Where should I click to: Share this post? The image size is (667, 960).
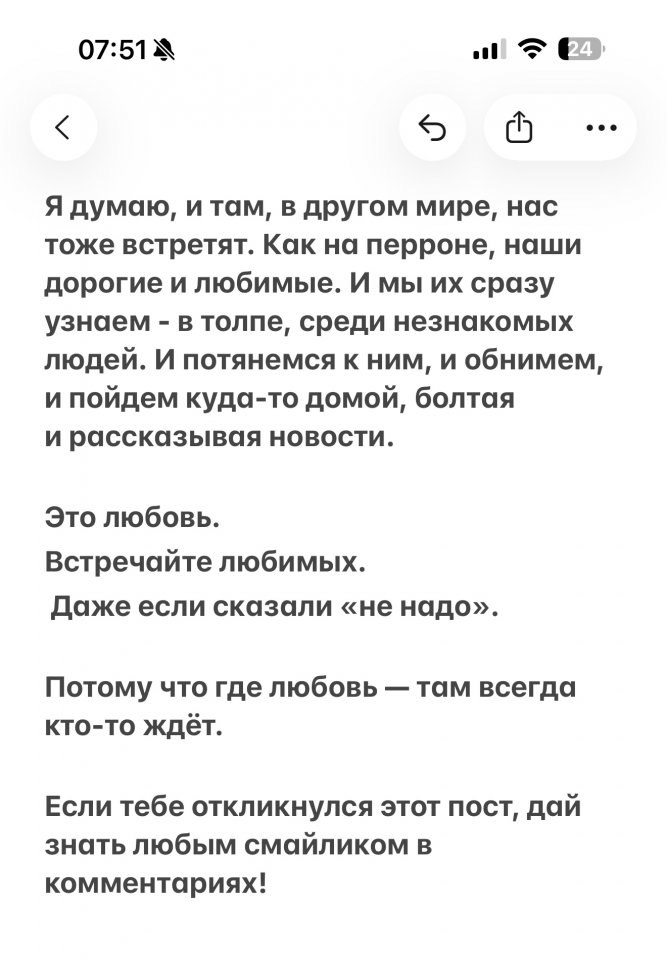coord(518,128)
